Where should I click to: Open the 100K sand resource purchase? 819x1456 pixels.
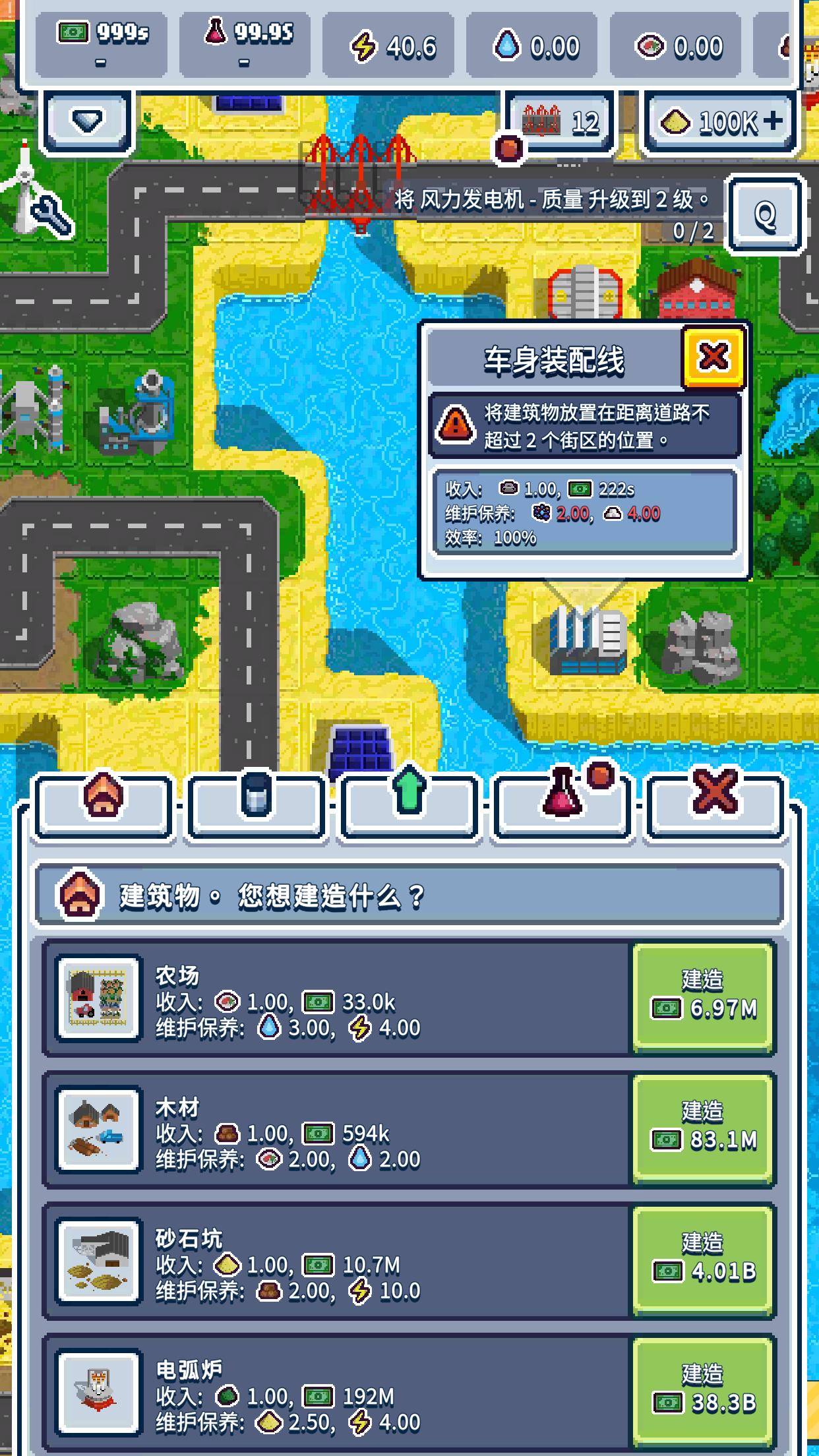[x=722, y=123]
